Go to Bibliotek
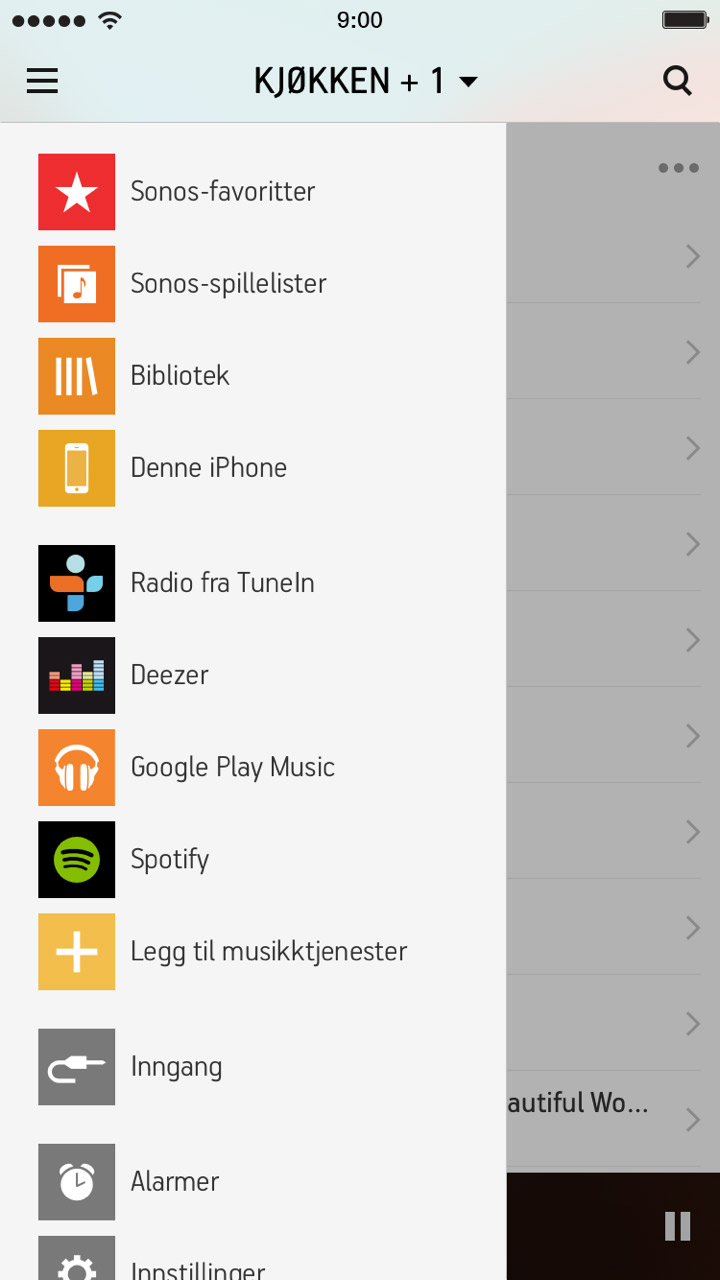 tap(253, 376)
